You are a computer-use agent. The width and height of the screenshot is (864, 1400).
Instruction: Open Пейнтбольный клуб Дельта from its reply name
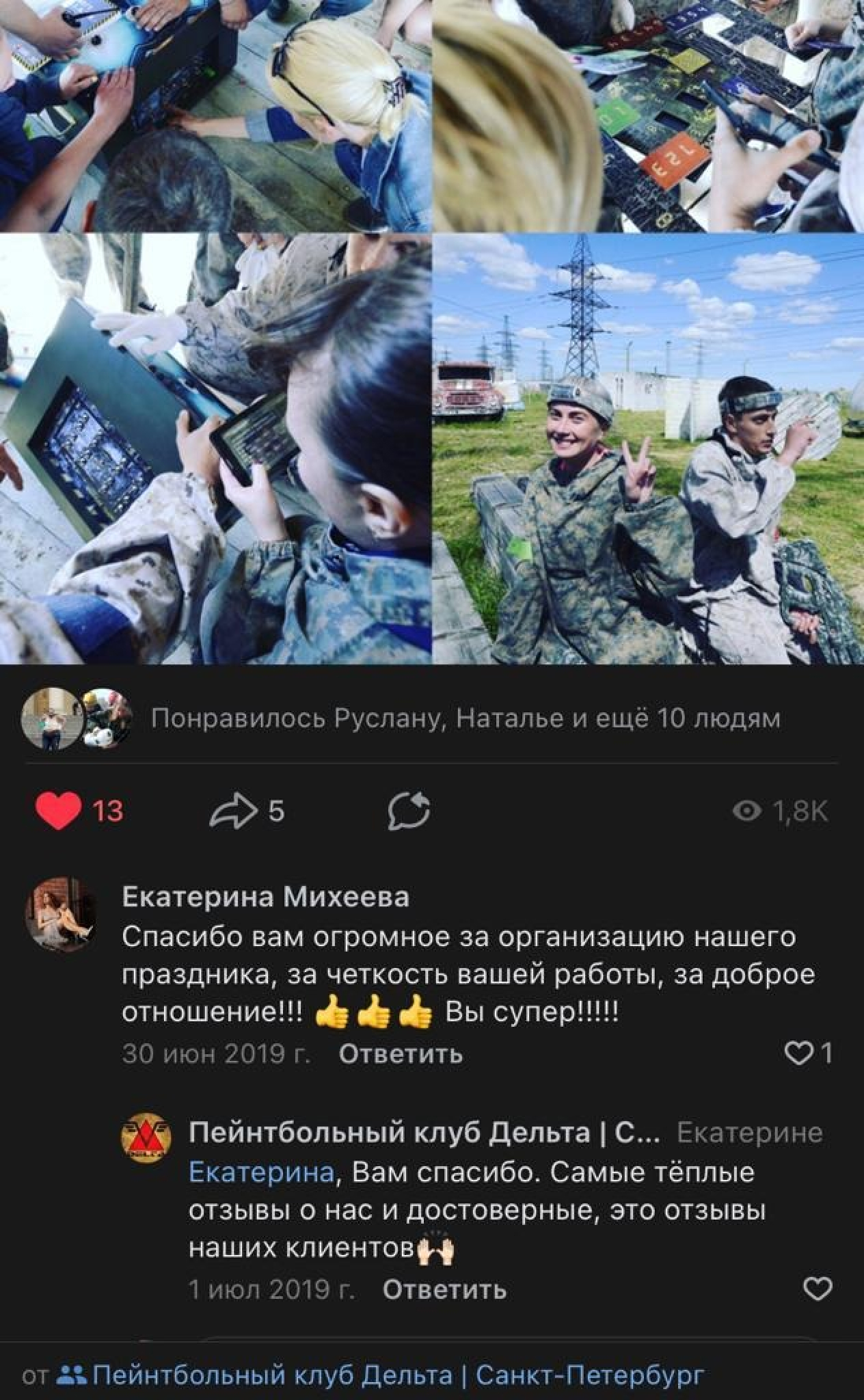(x=424, y=1133)
